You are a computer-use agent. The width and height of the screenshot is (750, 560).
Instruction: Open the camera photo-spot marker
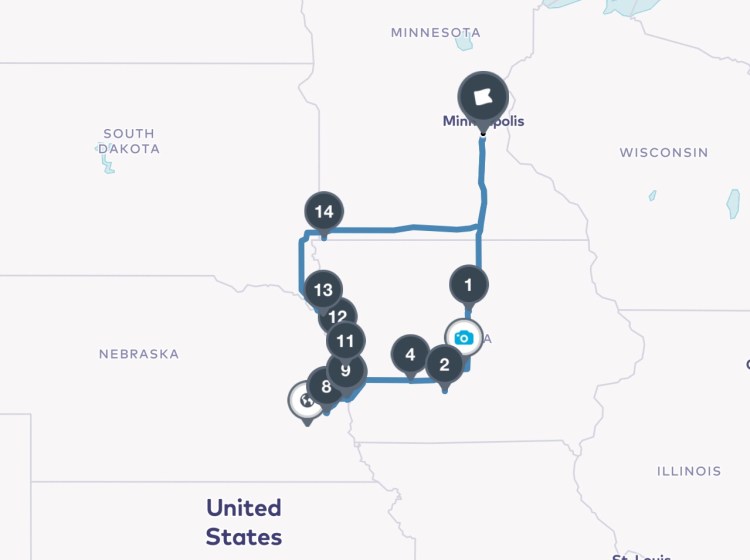[463, 338]
